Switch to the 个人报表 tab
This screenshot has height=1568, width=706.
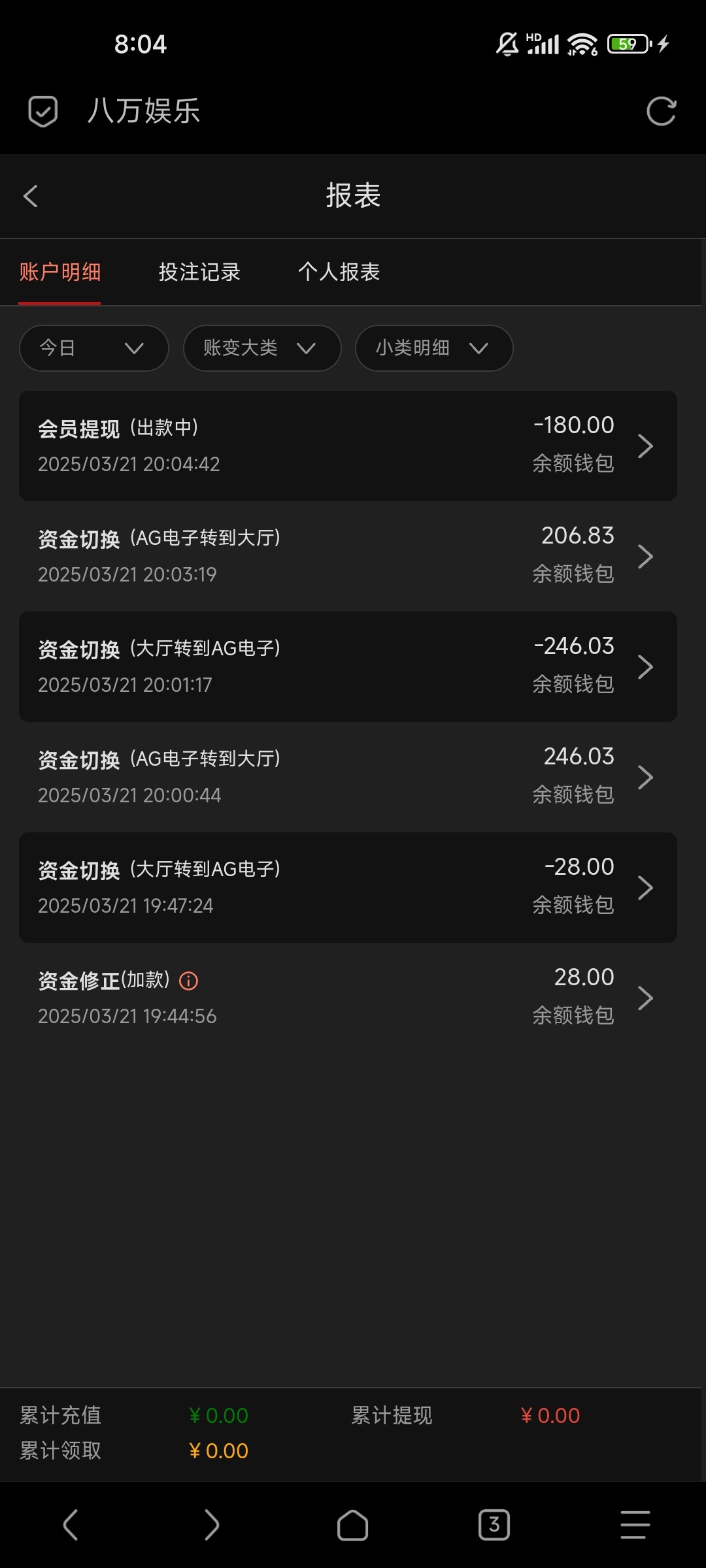point(339,272)
